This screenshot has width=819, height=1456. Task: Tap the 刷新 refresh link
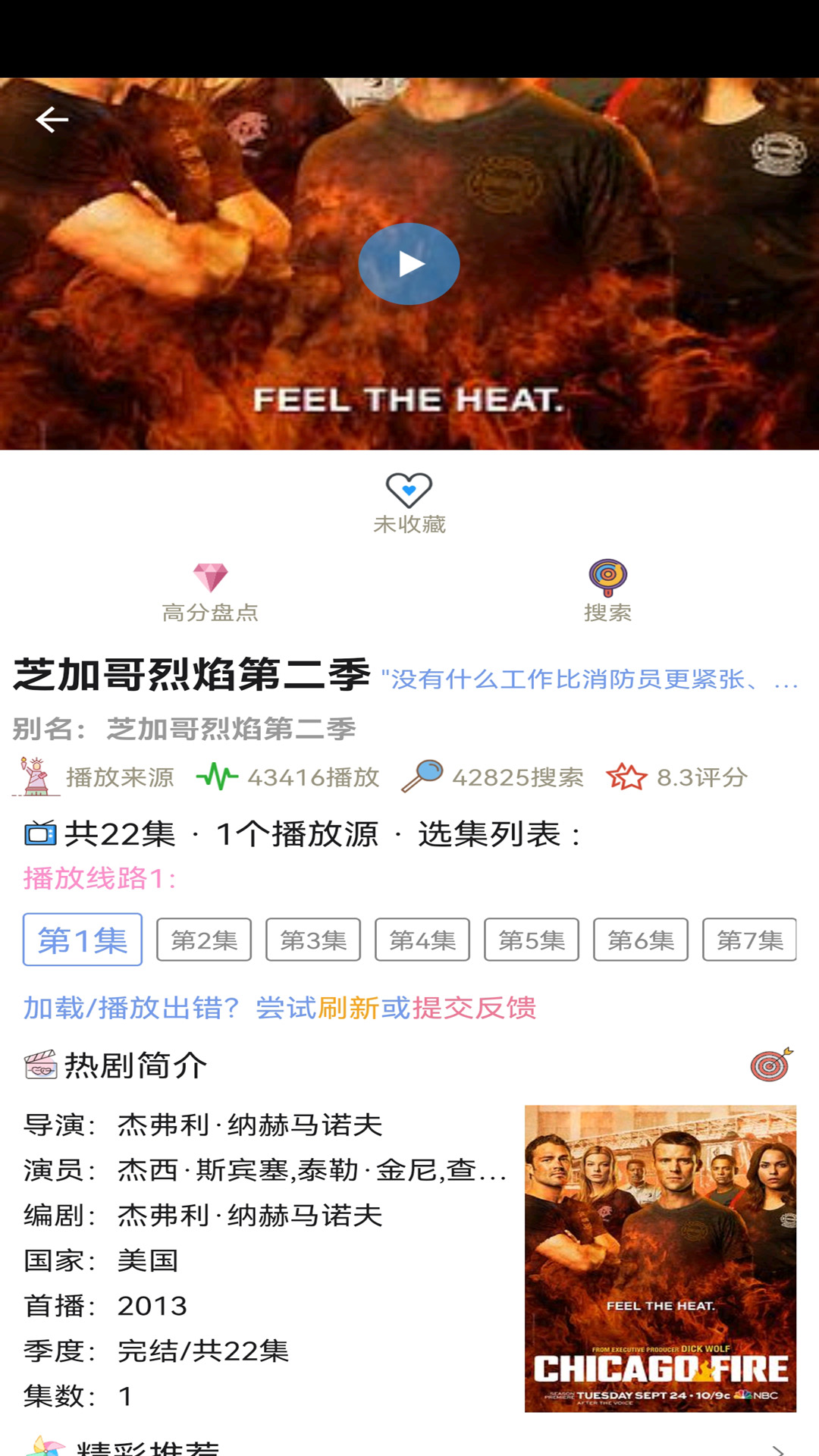(x=348, y=1008)
